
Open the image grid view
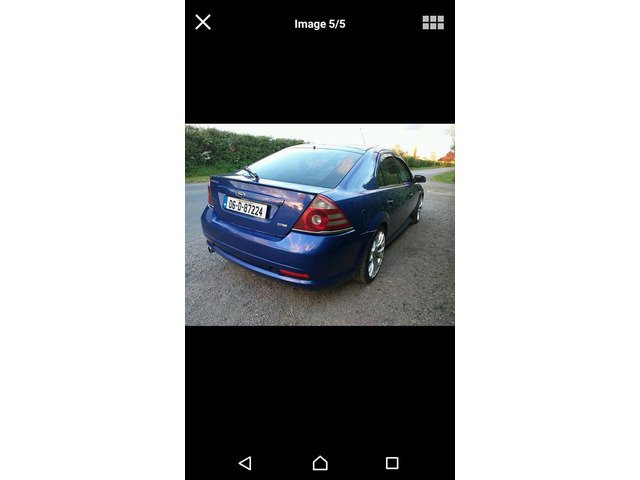433,22
